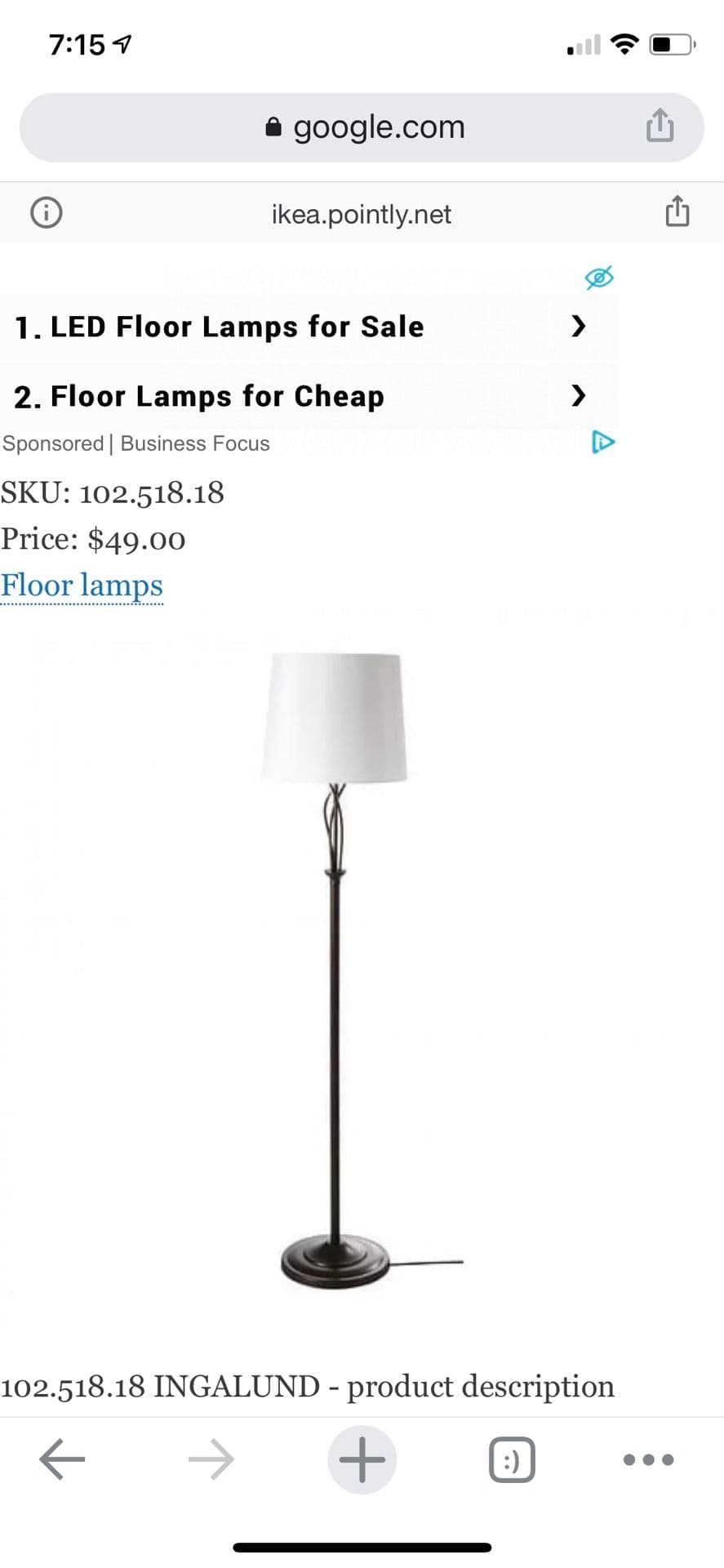This screenshot has height=1568, width=724.
Task: Open a new tab with plus button
Action: (x=362, y=1459)
